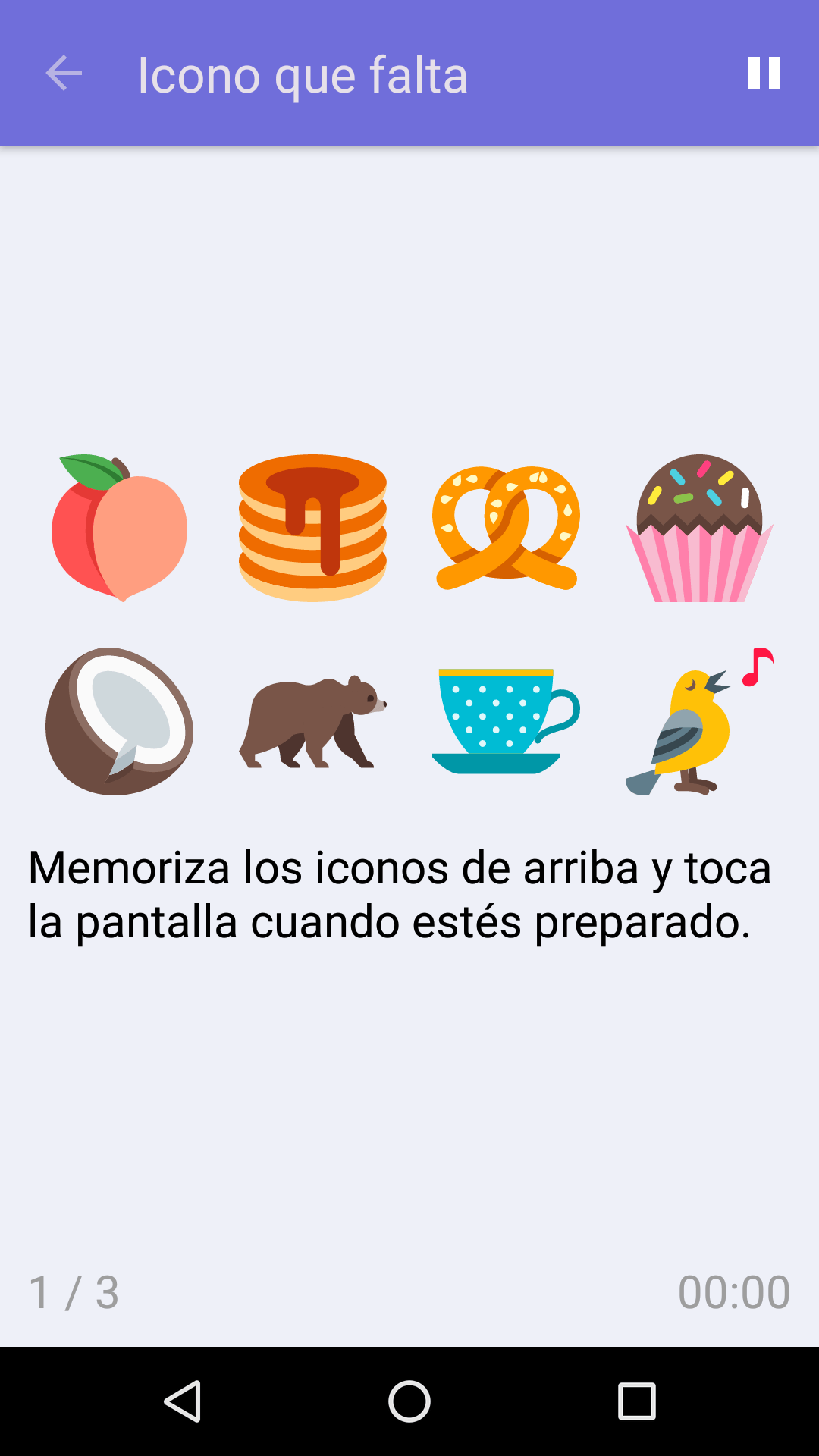The width and height of the screenshot is (819, 1456).
Task: Tap the title 'Icono que falta'
Action: click(x=303, y=74)
